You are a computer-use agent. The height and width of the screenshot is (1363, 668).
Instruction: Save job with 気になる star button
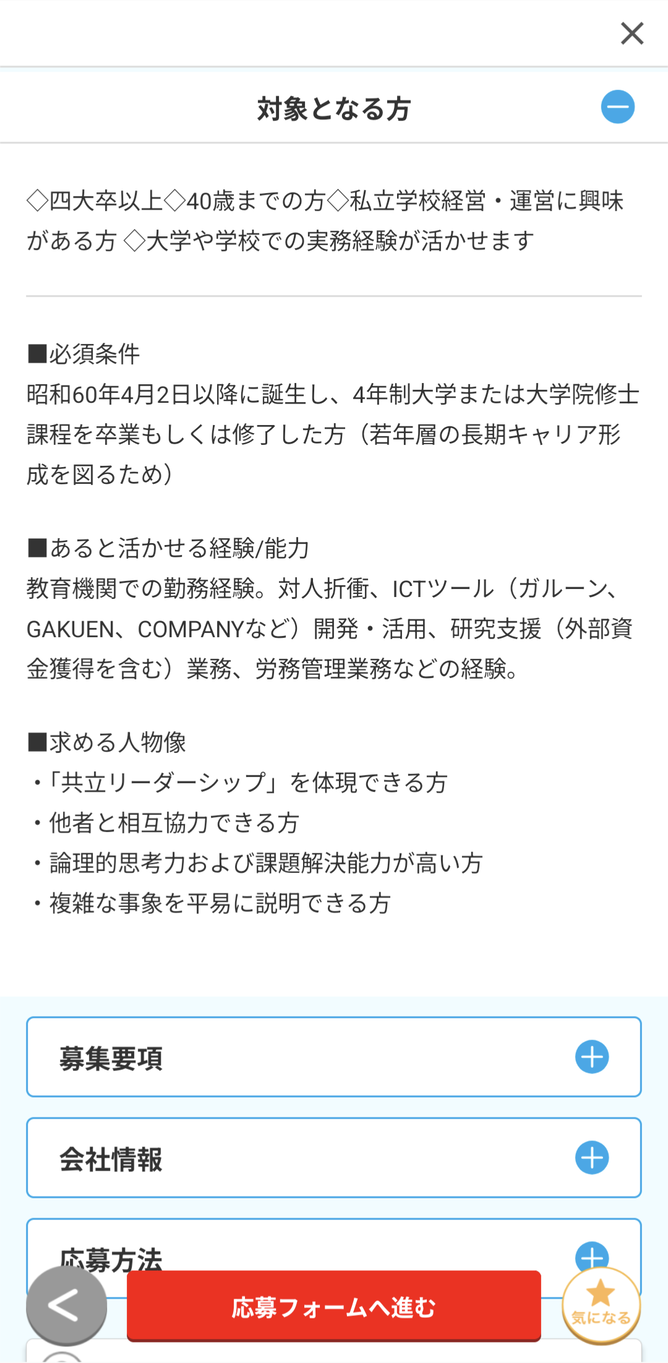(601, 1306)
